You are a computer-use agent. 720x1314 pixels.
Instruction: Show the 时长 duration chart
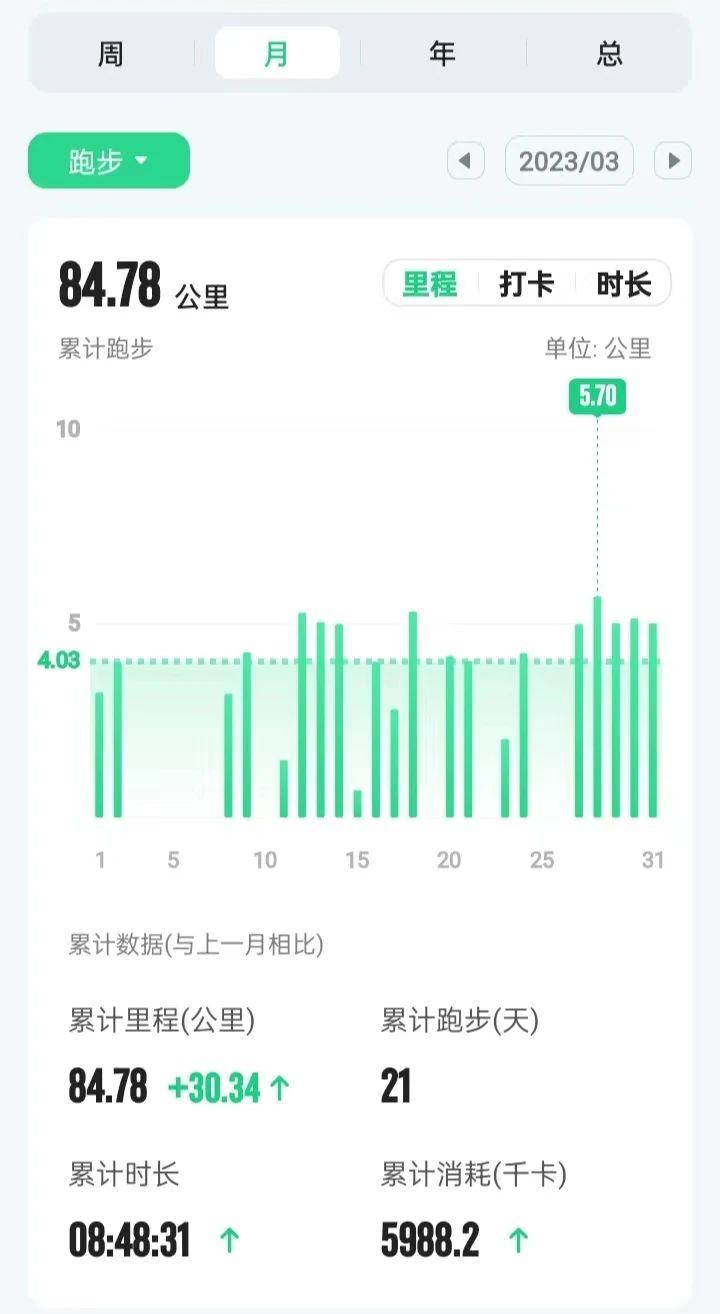[624, 284]
